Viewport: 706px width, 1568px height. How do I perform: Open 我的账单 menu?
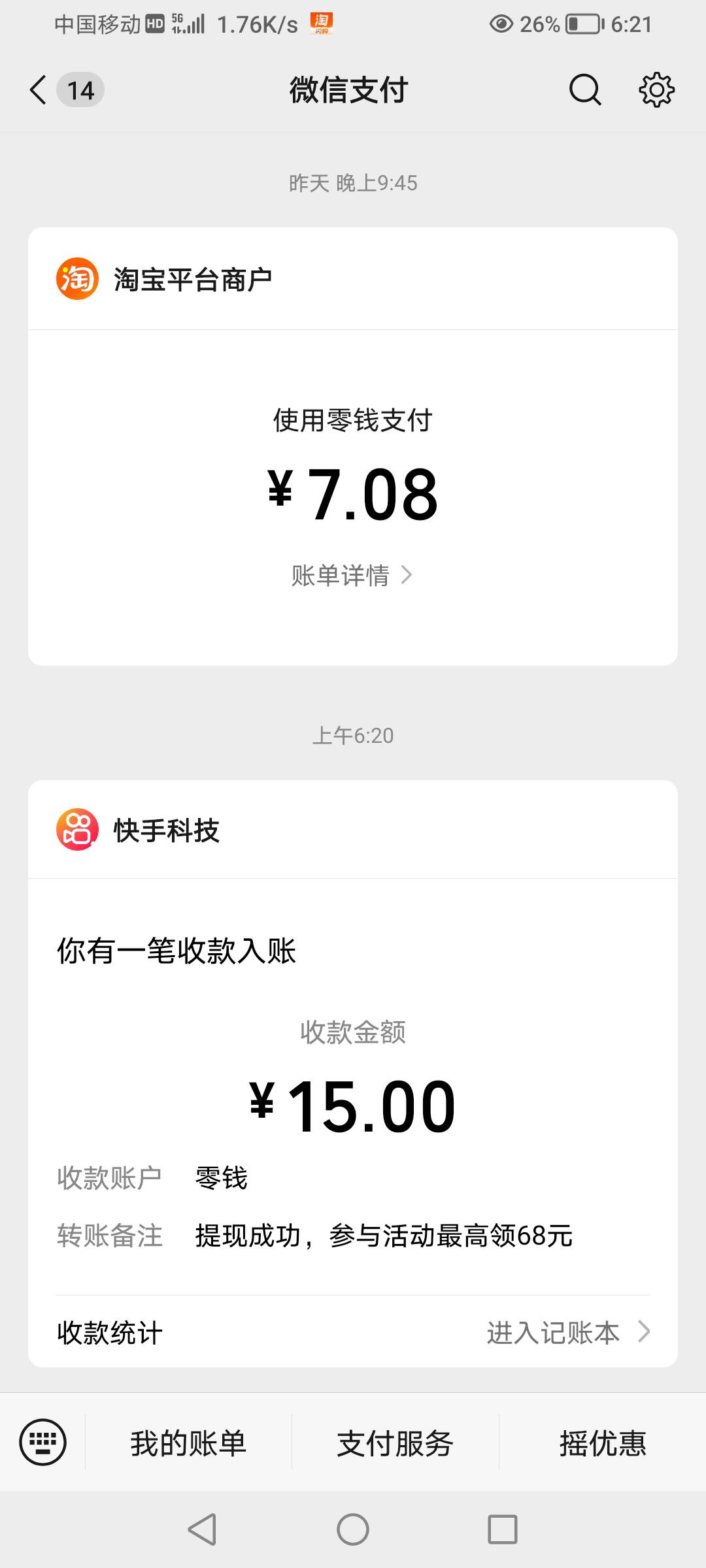coord(188,1443)
